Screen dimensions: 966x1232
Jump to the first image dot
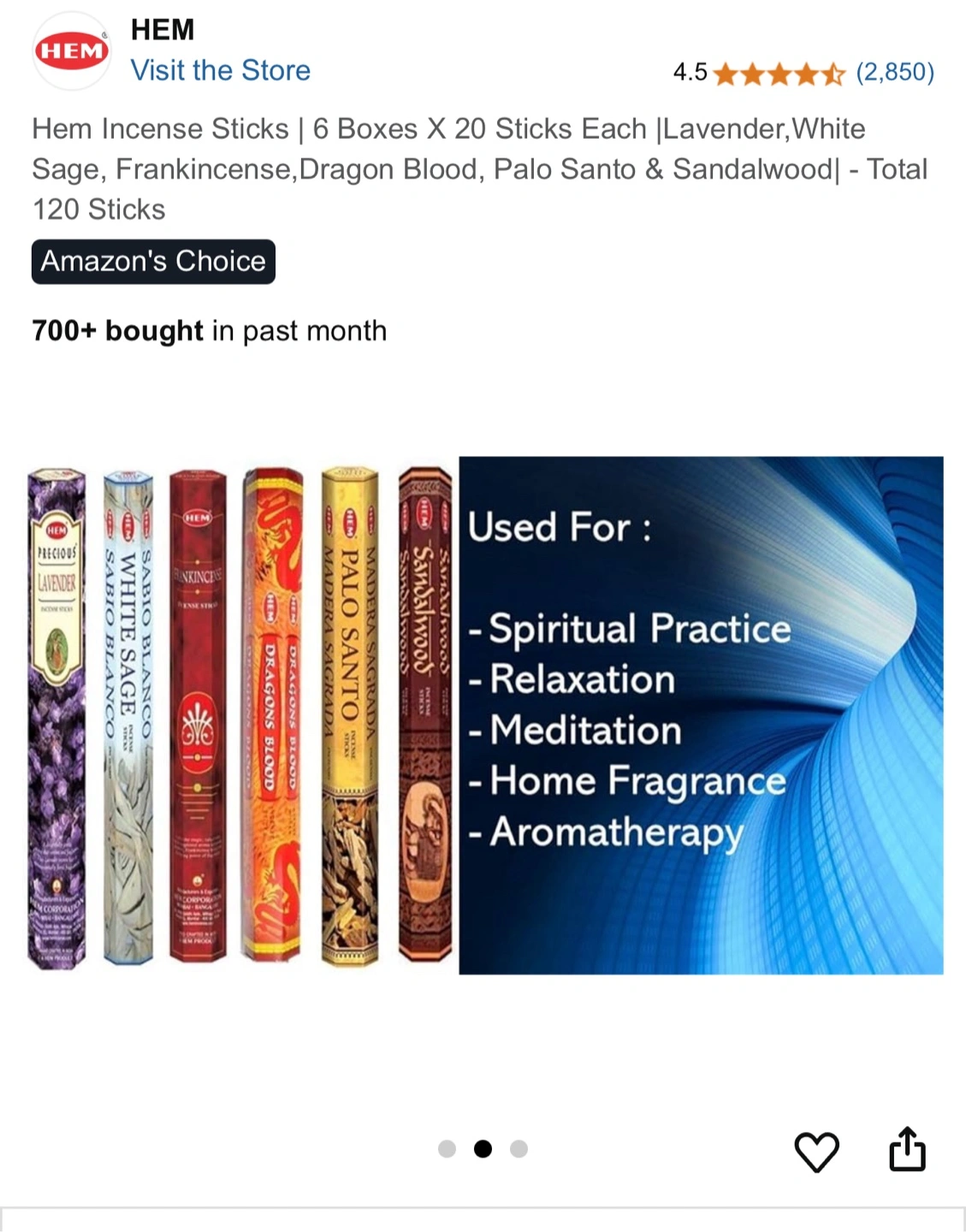coord(447,1148)
